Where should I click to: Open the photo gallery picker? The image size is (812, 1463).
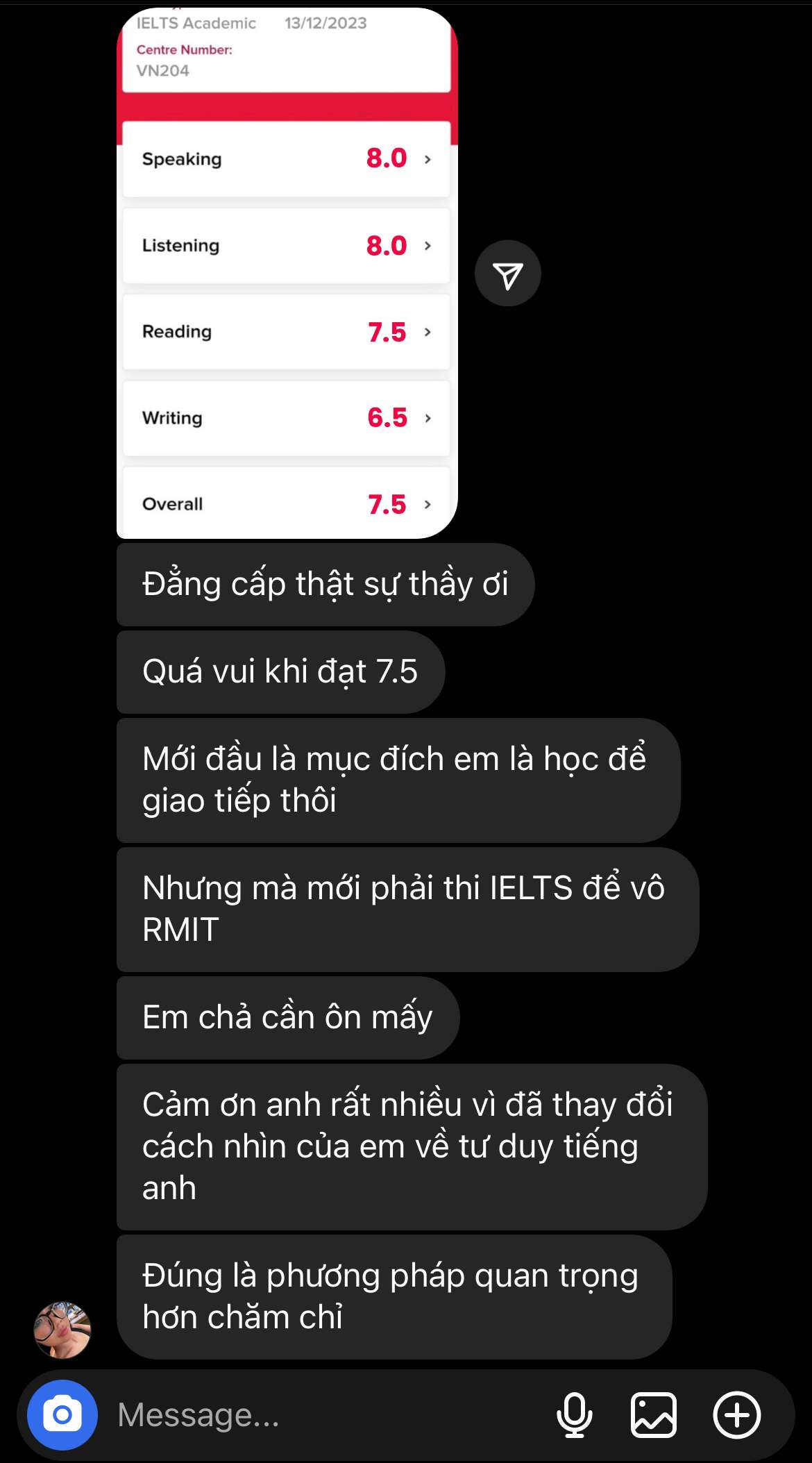click(653, 1414)
